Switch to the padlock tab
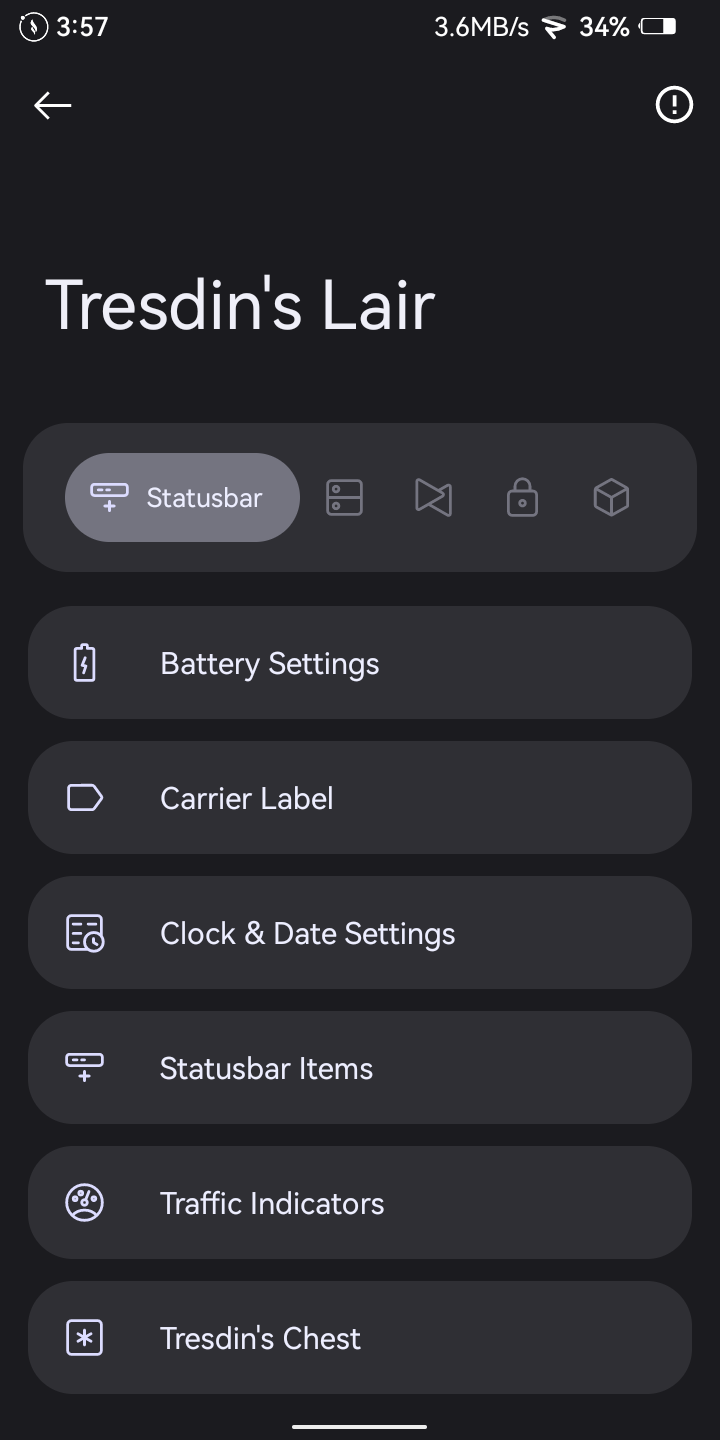The image size is (720, 1440). coord(522,497)
